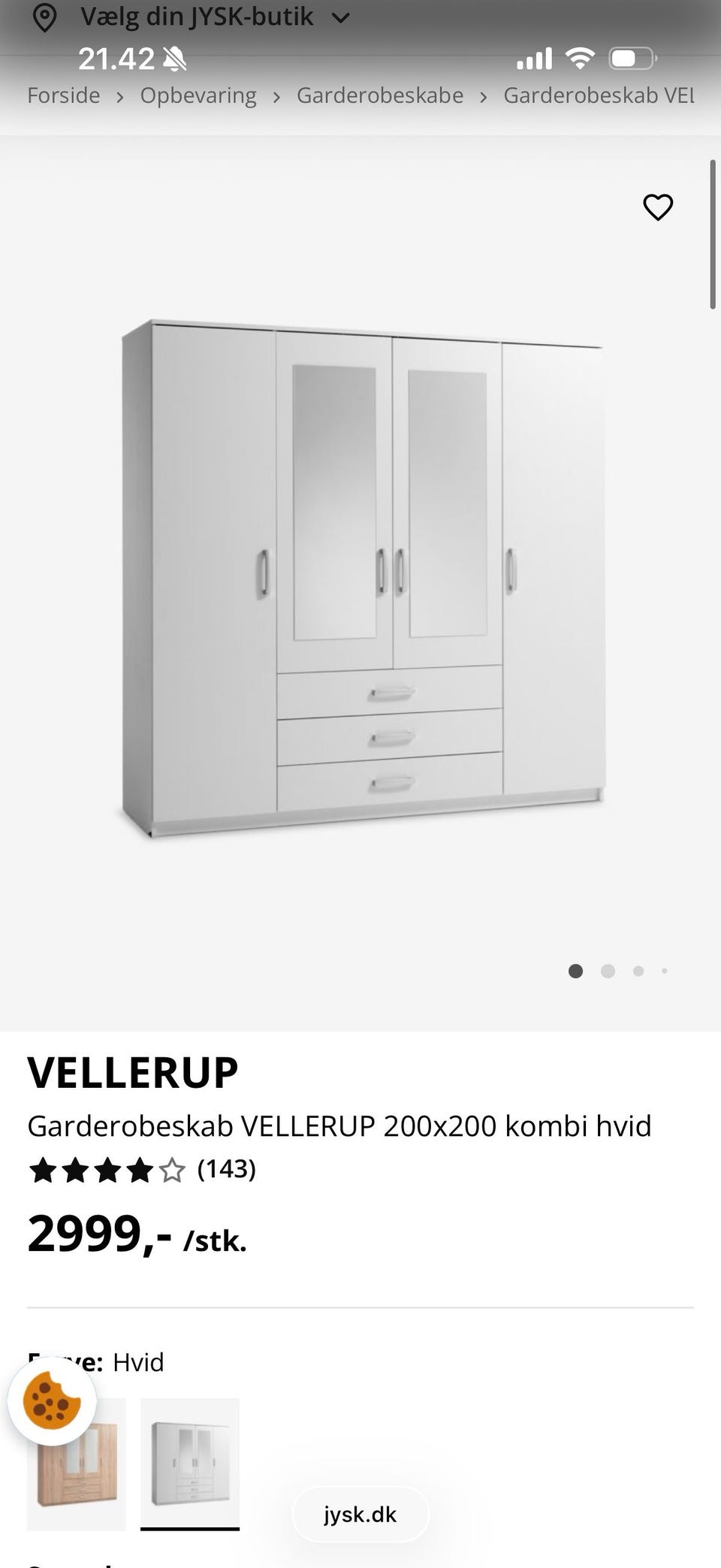The image size is (721, 1568).
Task: Select the second carousel dot
Action: [607, 971]
